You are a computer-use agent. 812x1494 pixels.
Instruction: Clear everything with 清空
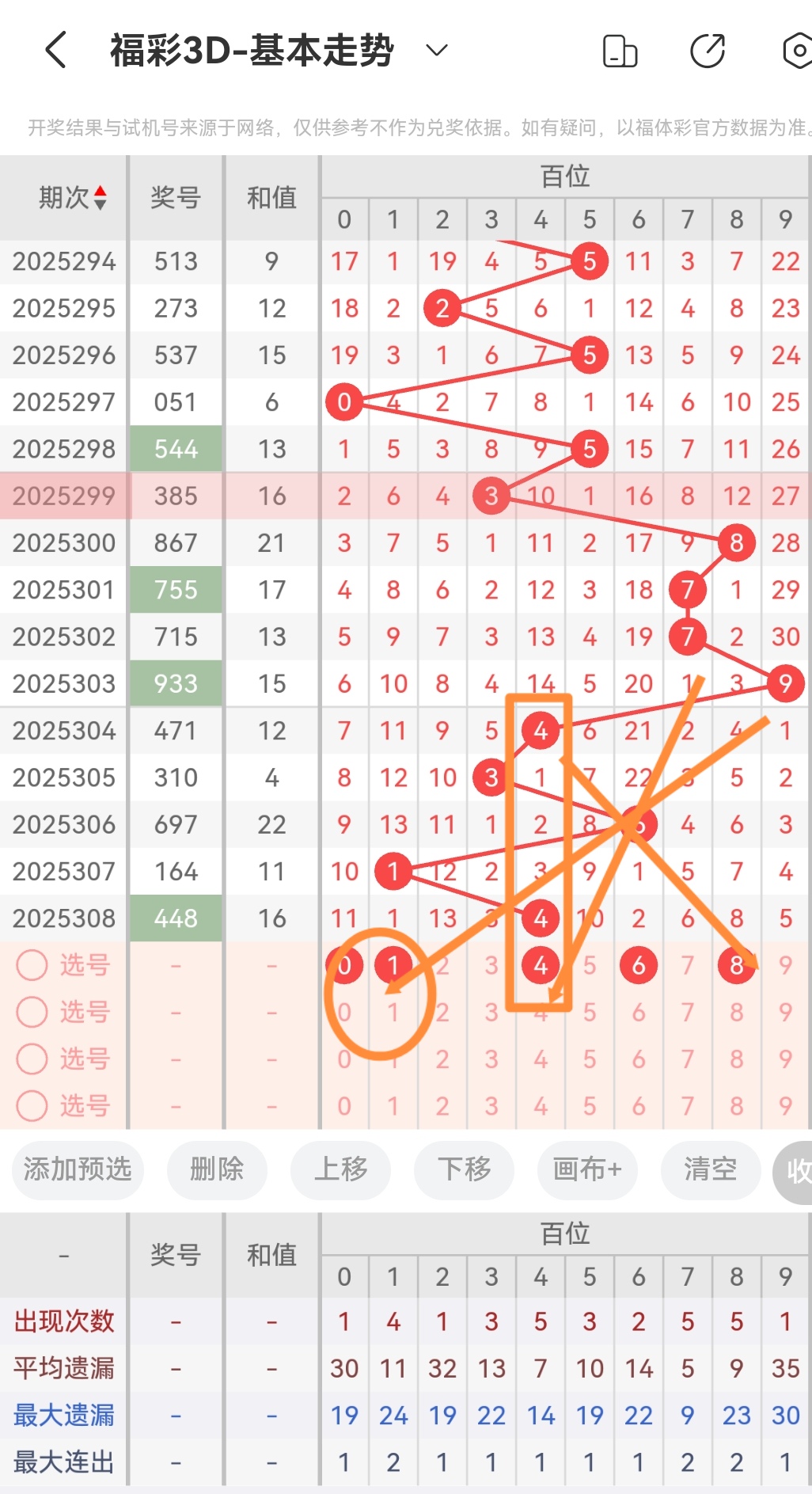pos(711,1169)
